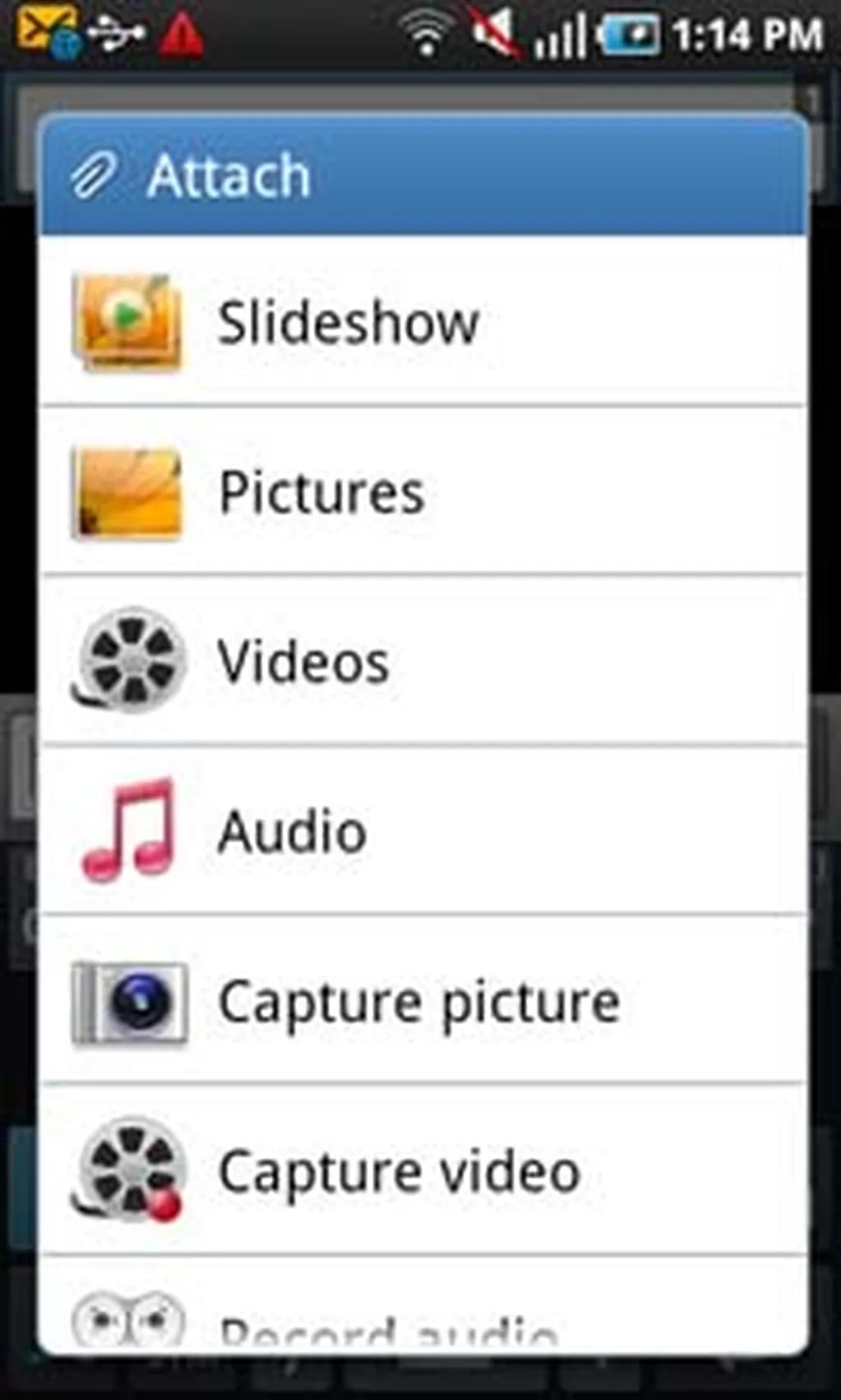Attach an Audio file
Viewport: 841px width, 1400px height.
pos(423,831)
